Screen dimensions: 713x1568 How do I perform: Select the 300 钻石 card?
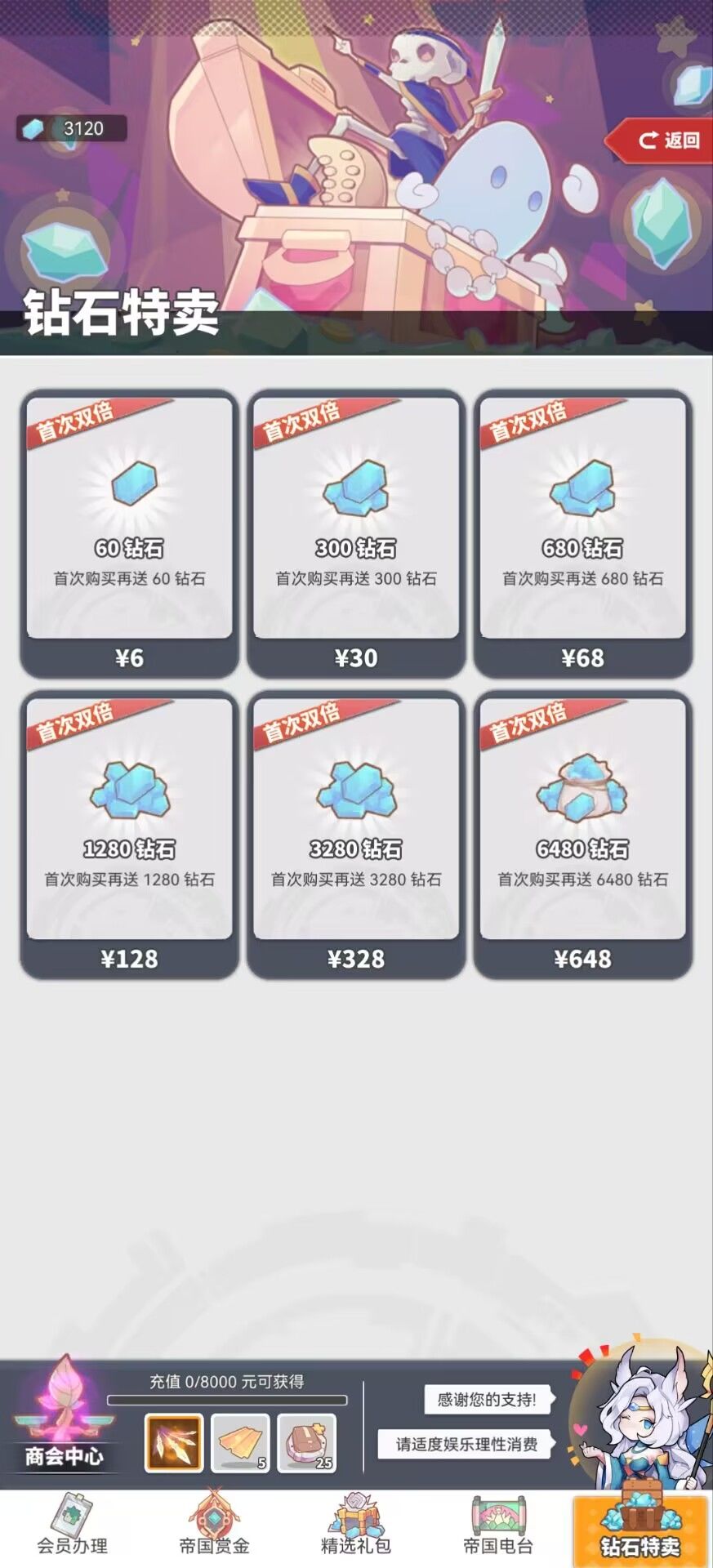coord(358,531)
